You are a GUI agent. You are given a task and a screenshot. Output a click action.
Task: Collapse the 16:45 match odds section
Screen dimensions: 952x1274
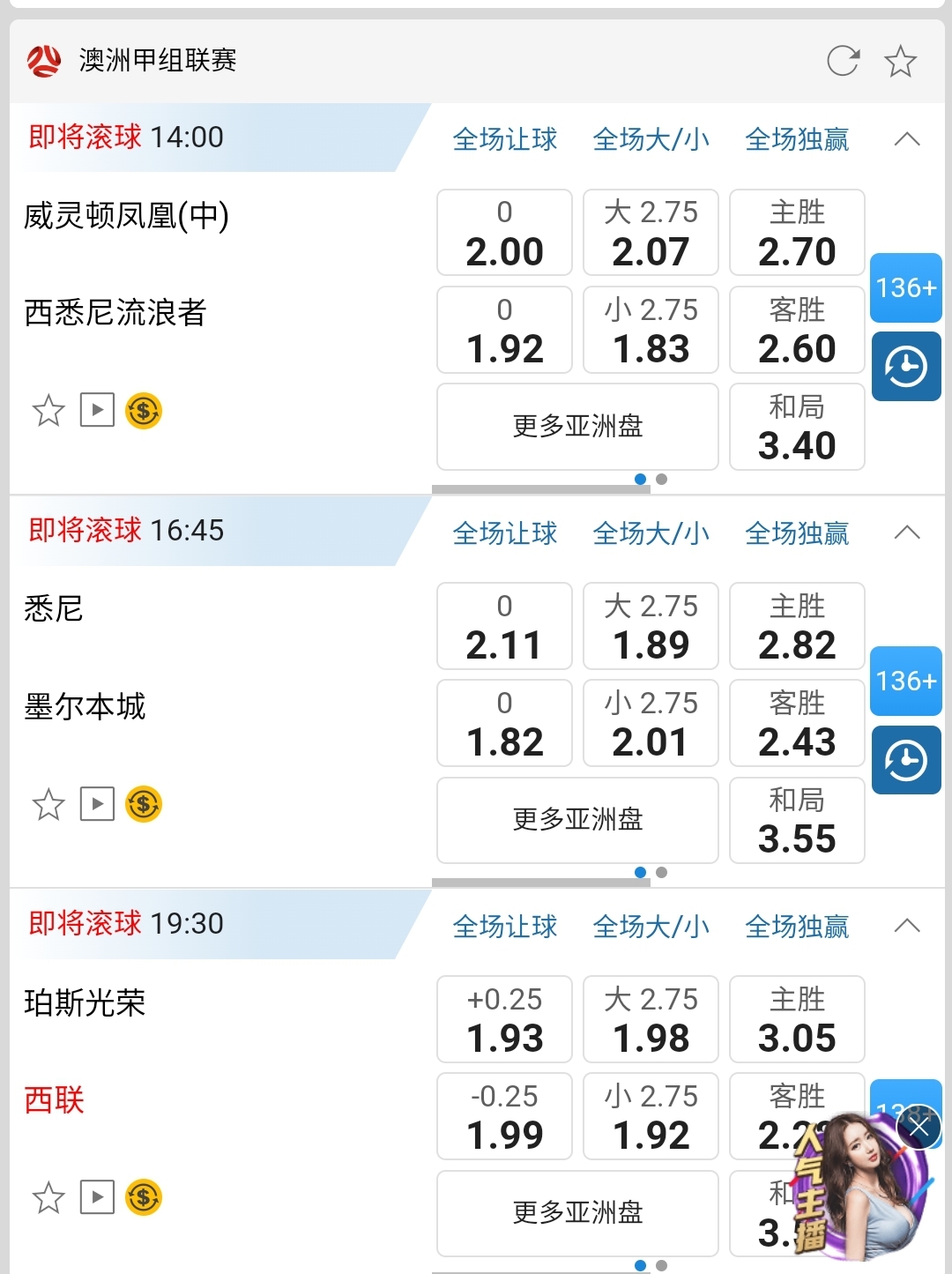click(x=907, y=533)
